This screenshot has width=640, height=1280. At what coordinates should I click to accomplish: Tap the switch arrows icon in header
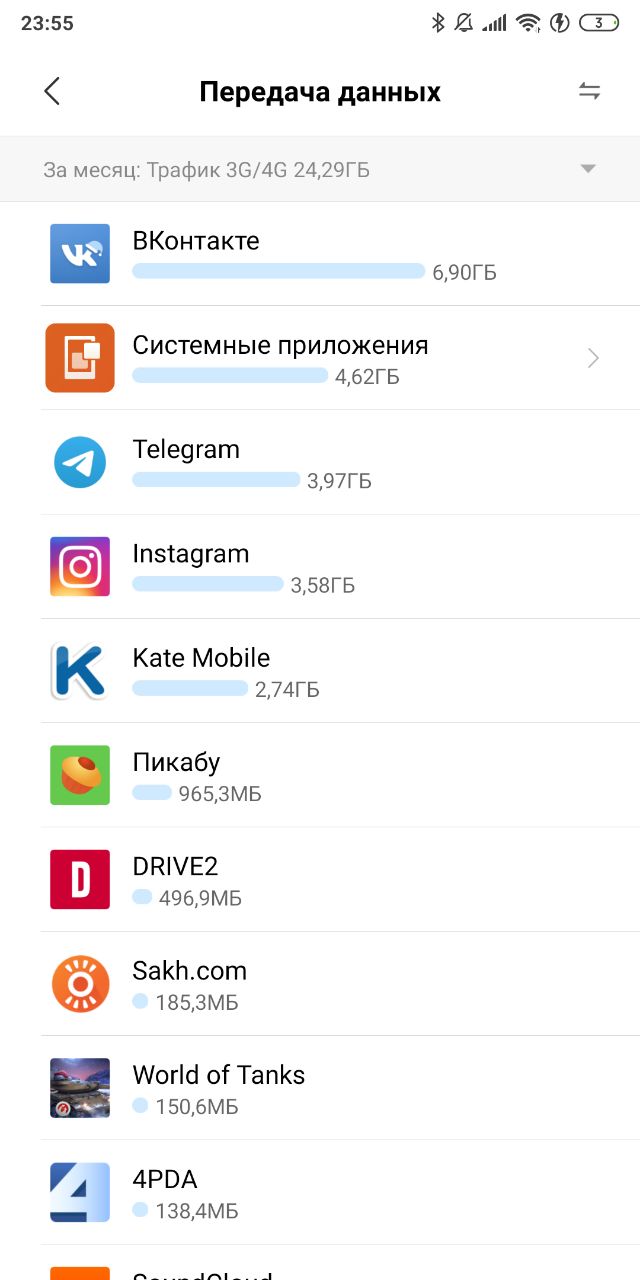(x=589, y=92)
